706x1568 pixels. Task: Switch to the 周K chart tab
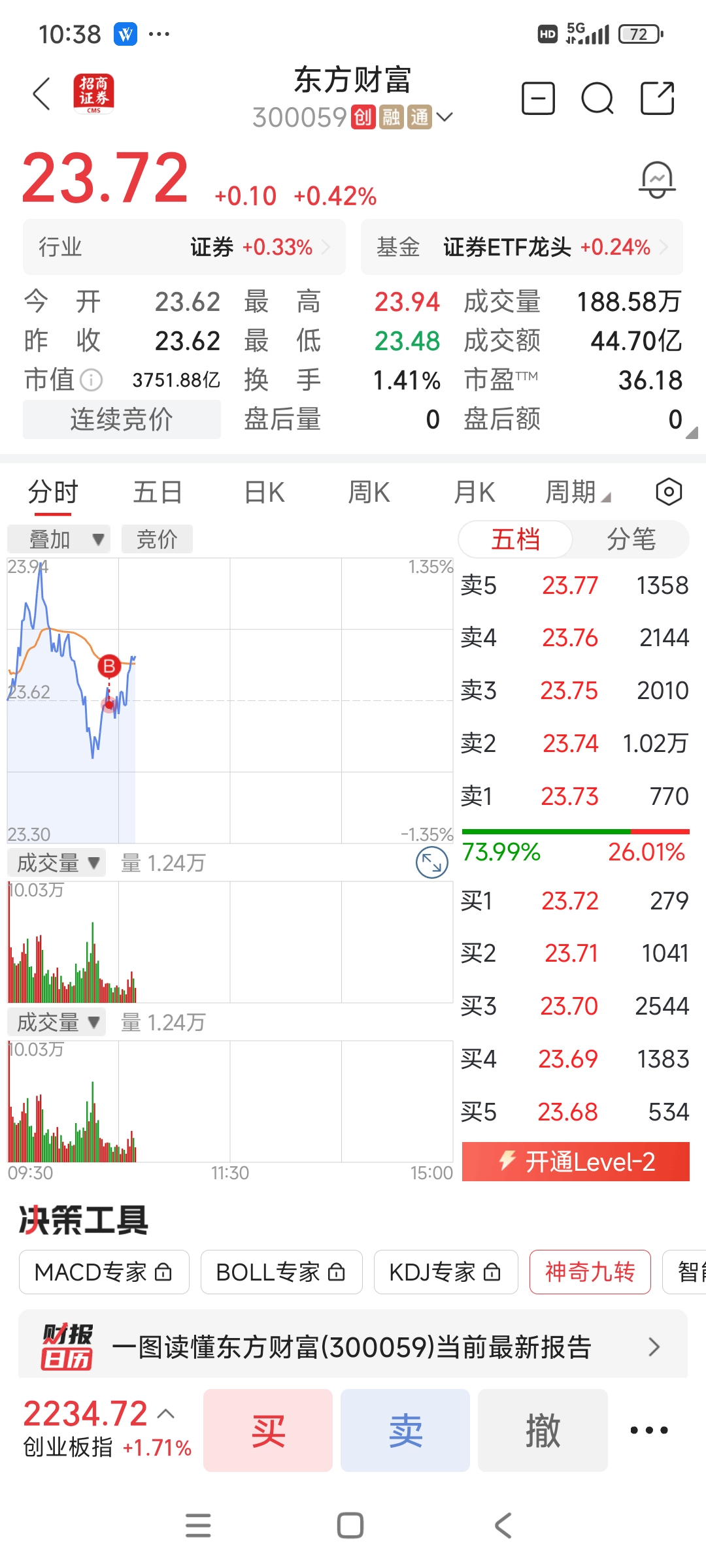click(369, 493)
